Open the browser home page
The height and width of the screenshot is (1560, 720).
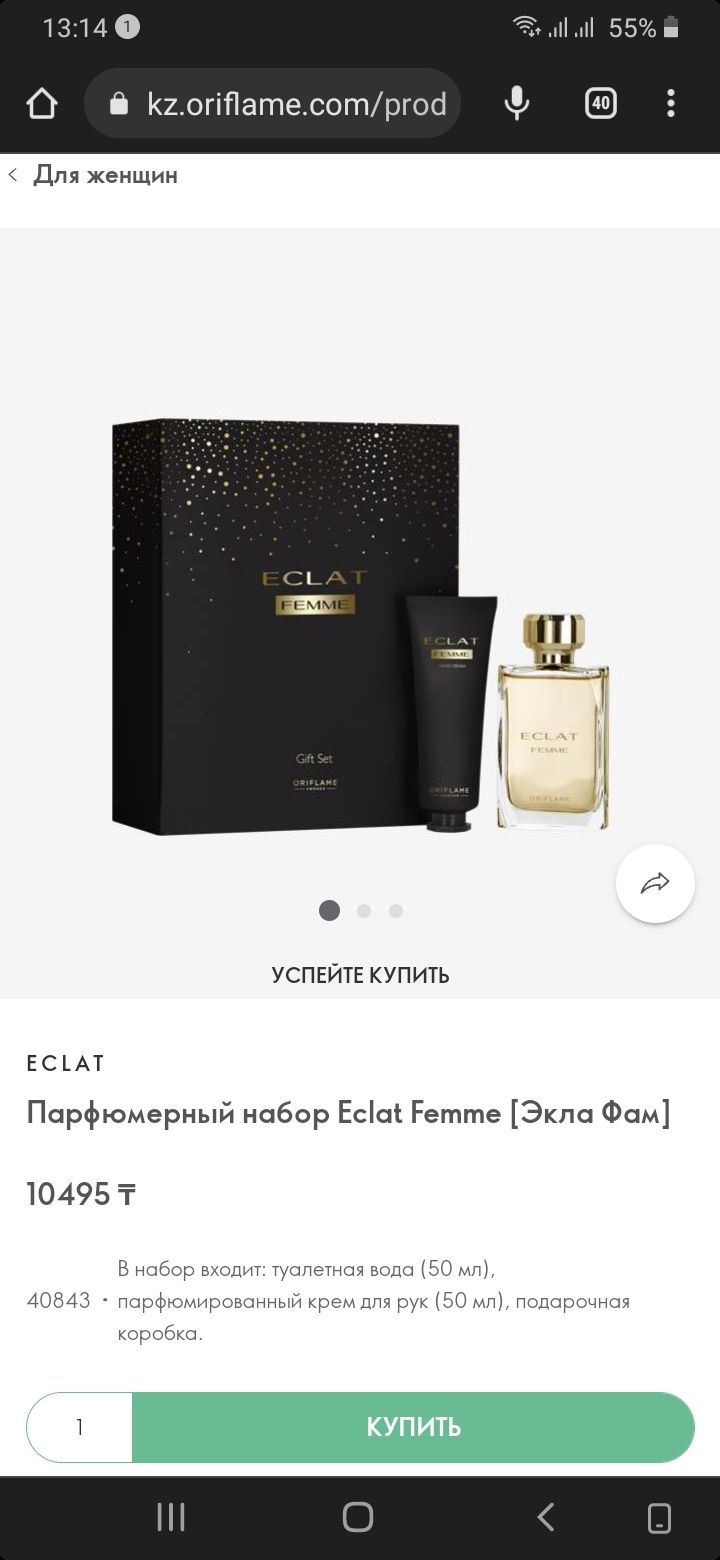[x=42, y=103]
